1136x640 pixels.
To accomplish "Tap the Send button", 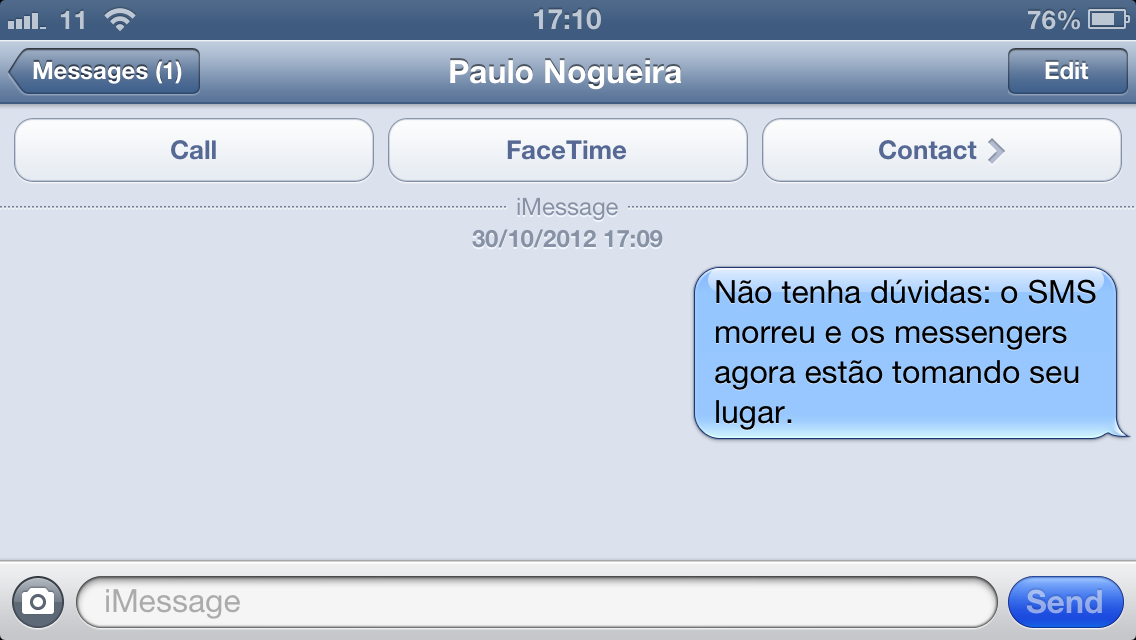I will click(1064, 602).
